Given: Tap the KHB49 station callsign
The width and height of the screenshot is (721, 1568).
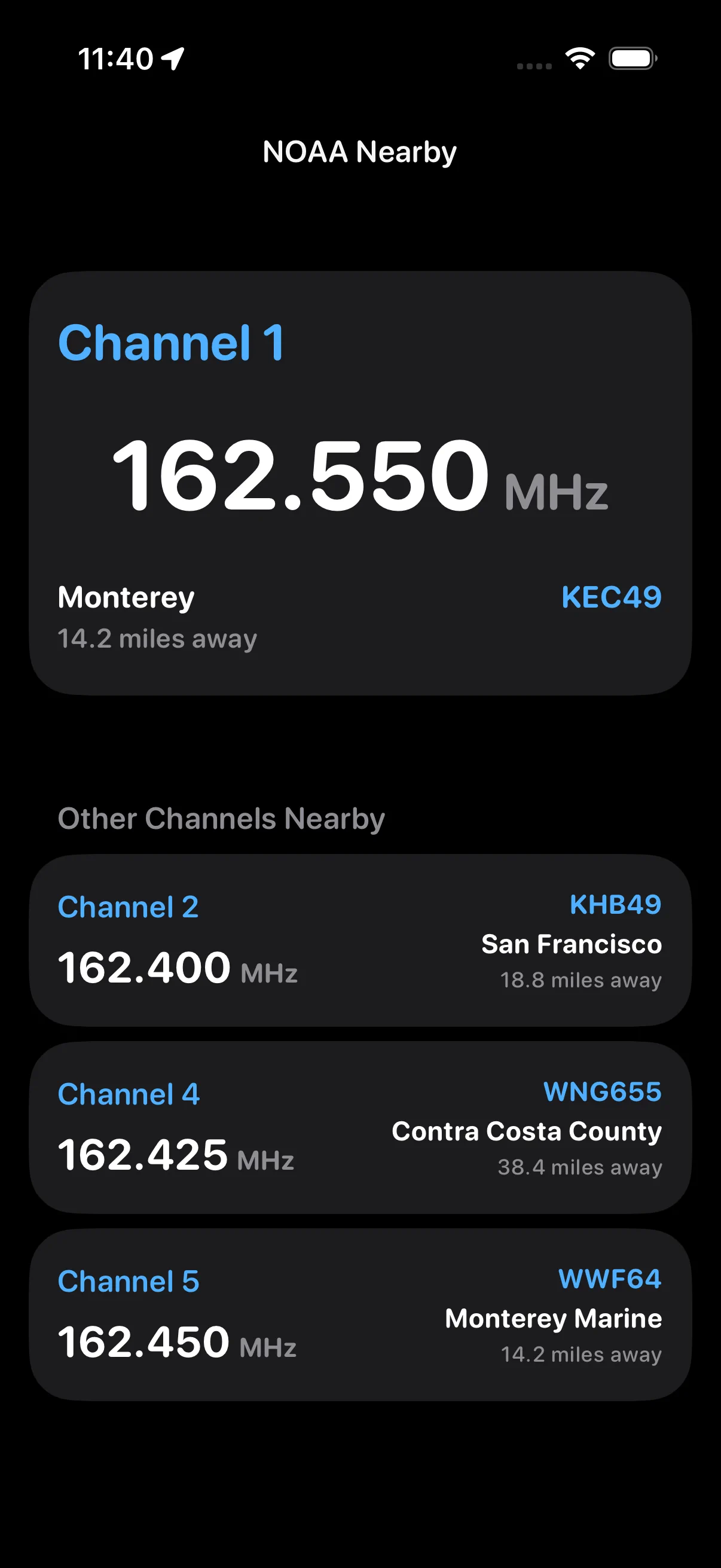Looking at the screenshot, I should tap(615, 907).
